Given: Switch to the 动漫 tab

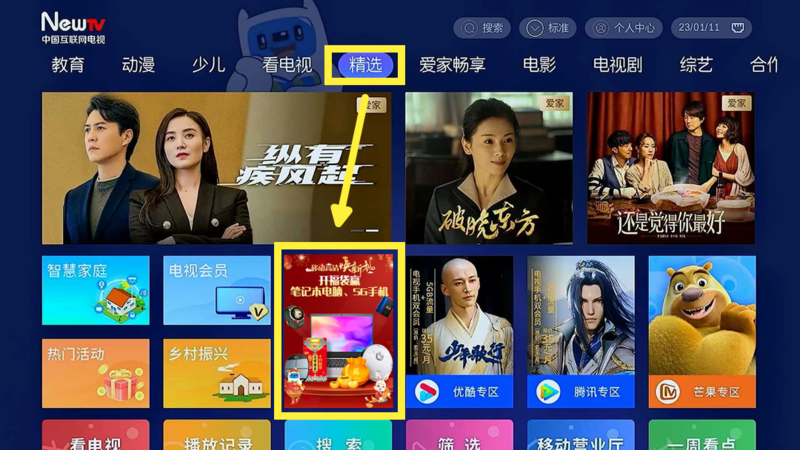Looking at the screenshot, I should click(x=138, y=65).
